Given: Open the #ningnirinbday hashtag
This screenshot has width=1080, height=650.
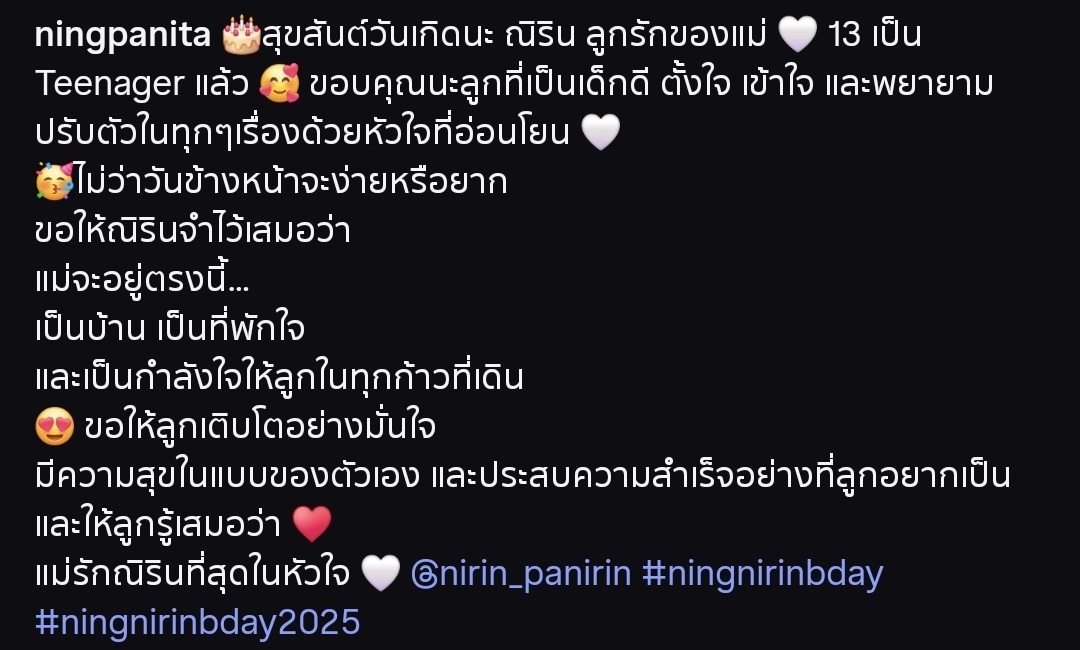Looking at the screenshot, I should (762, 575).
